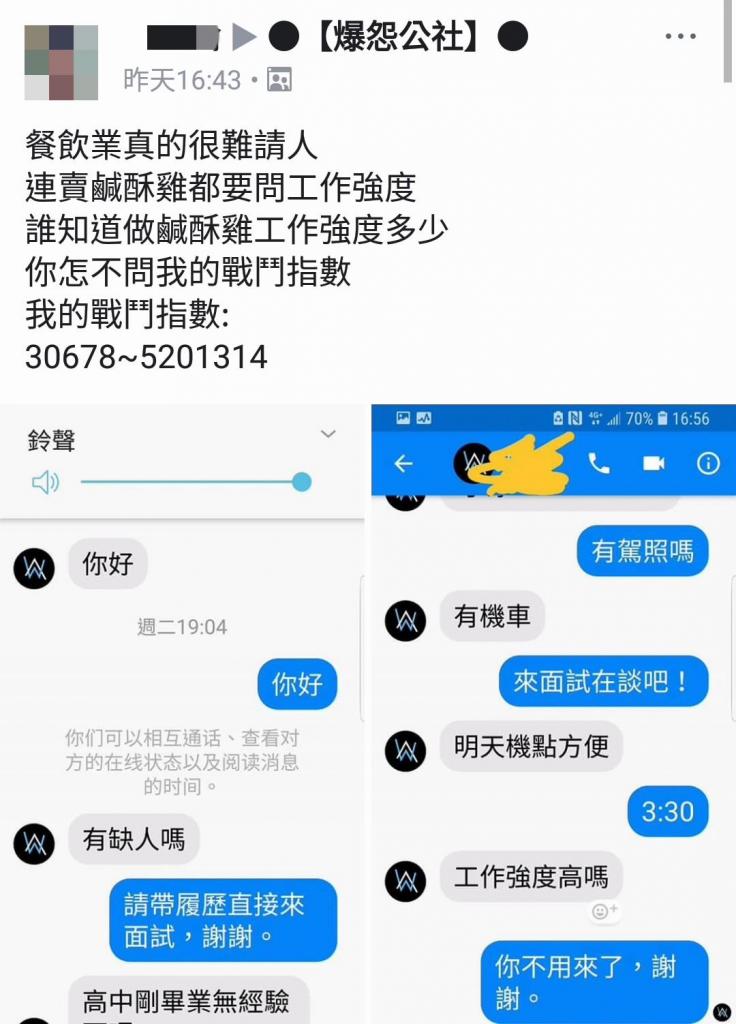Open the post's overflow menu
736x1024 pixels.
click(680, 37)
